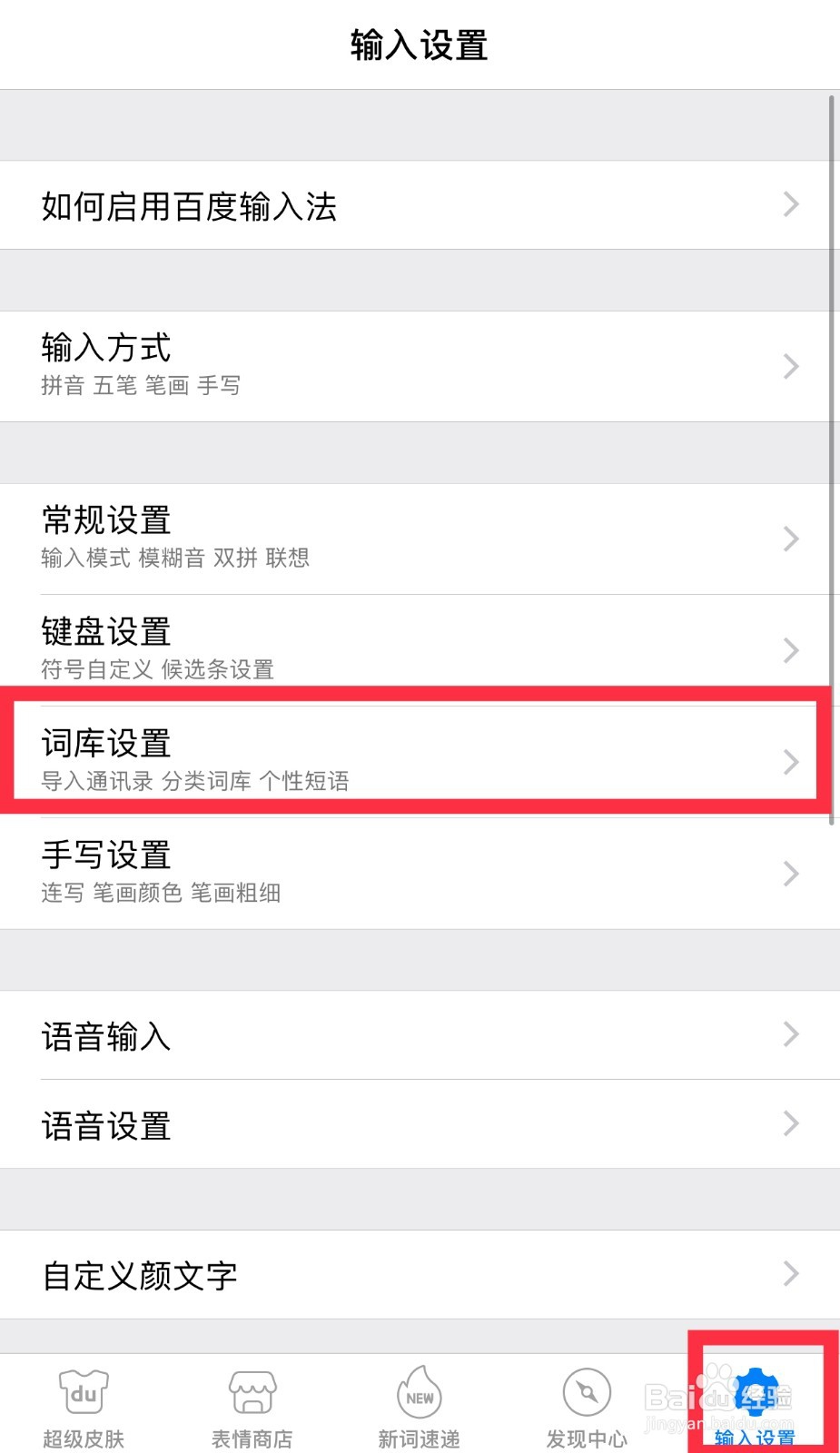Image resolution: width=840 pixels, height=1453 pixels.
Task: Open the 语音输入 disclosure chevron
Action: (789, 1035)
